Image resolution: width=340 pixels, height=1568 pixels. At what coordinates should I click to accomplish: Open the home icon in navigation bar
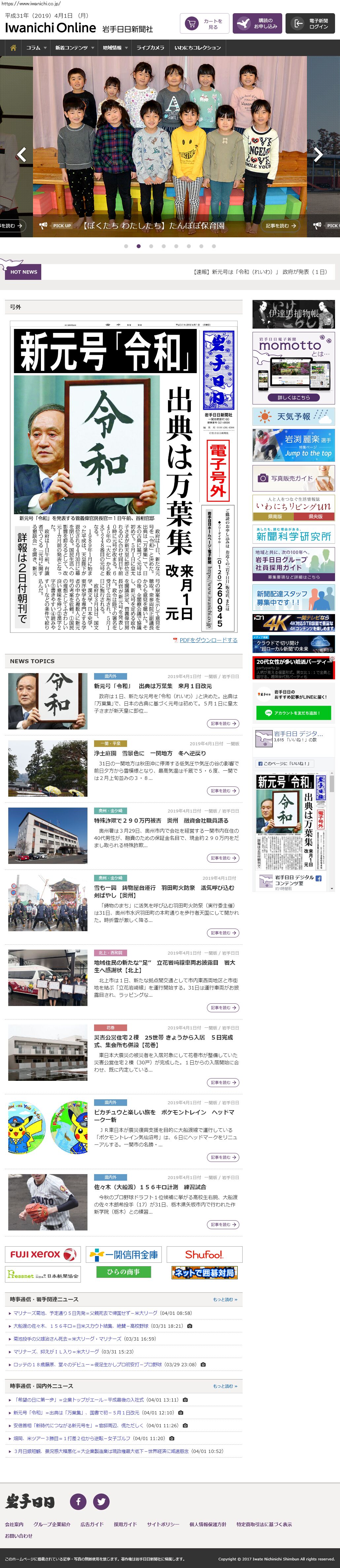[x=13, y=47]
